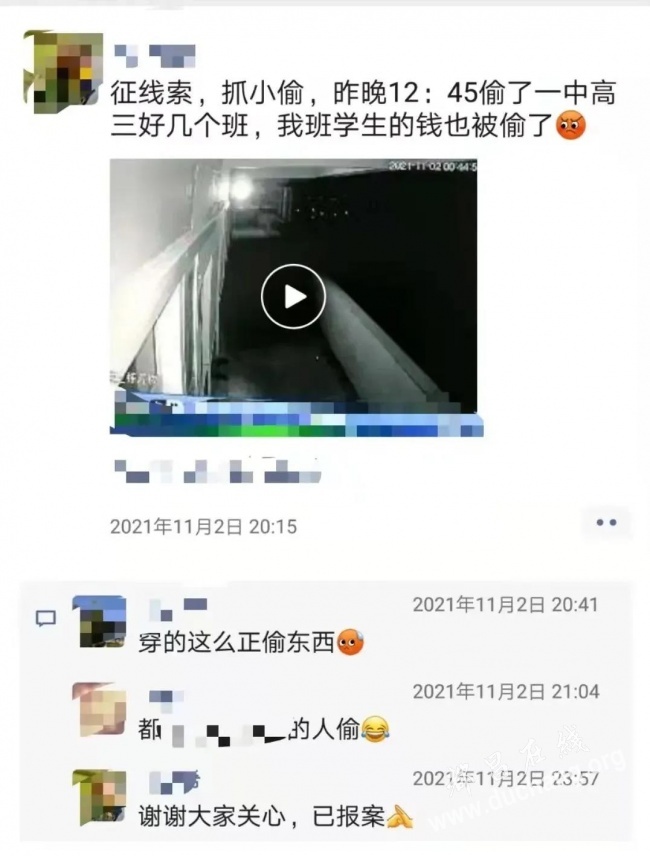The image size is (650, 856).
Task: Play the surveillance video in the post
Action: (293, 296)
